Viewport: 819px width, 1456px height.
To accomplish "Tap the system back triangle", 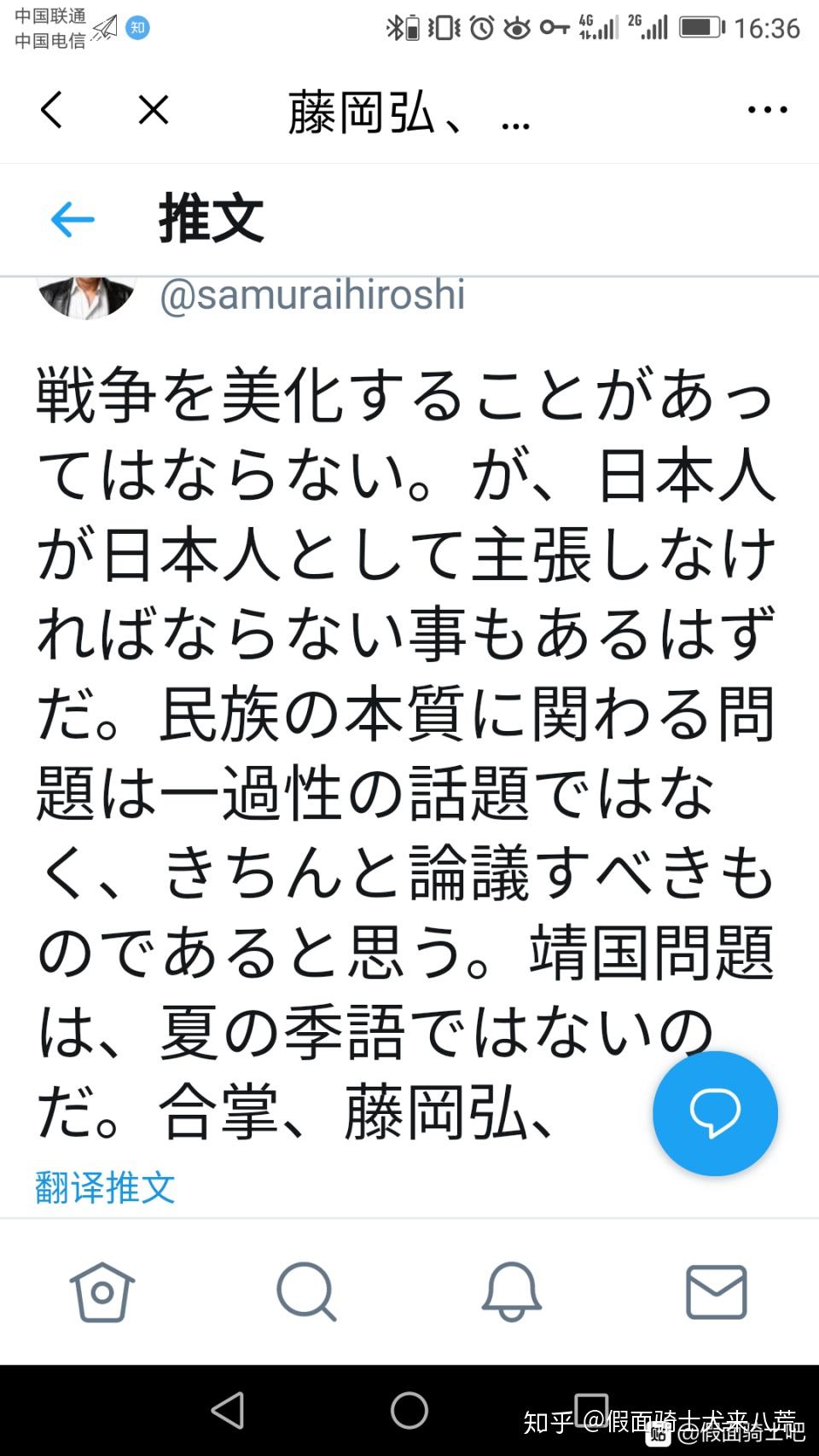I will coord(229,1410).
